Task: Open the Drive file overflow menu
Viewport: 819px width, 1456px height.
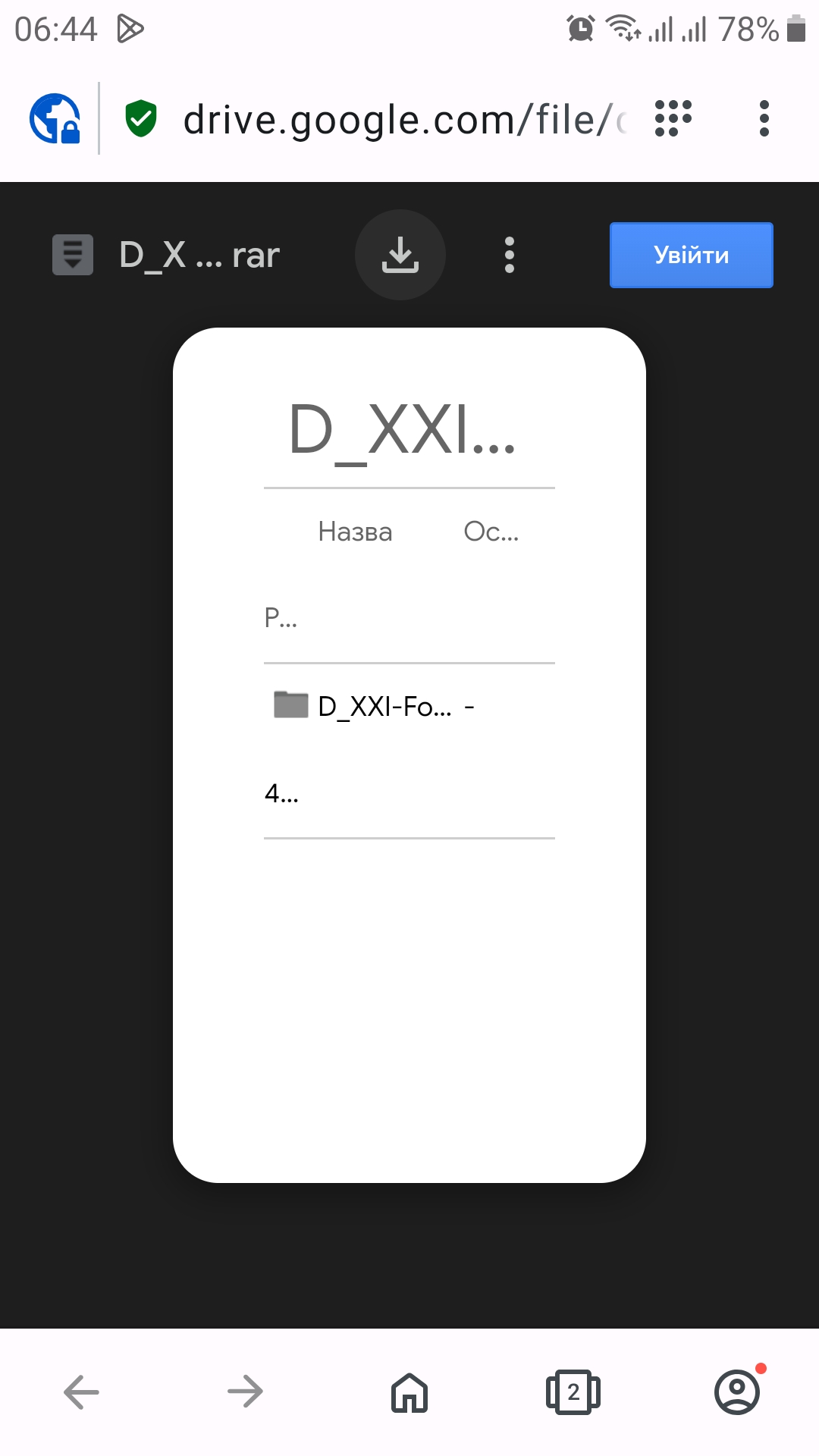Action: [510, 255]
